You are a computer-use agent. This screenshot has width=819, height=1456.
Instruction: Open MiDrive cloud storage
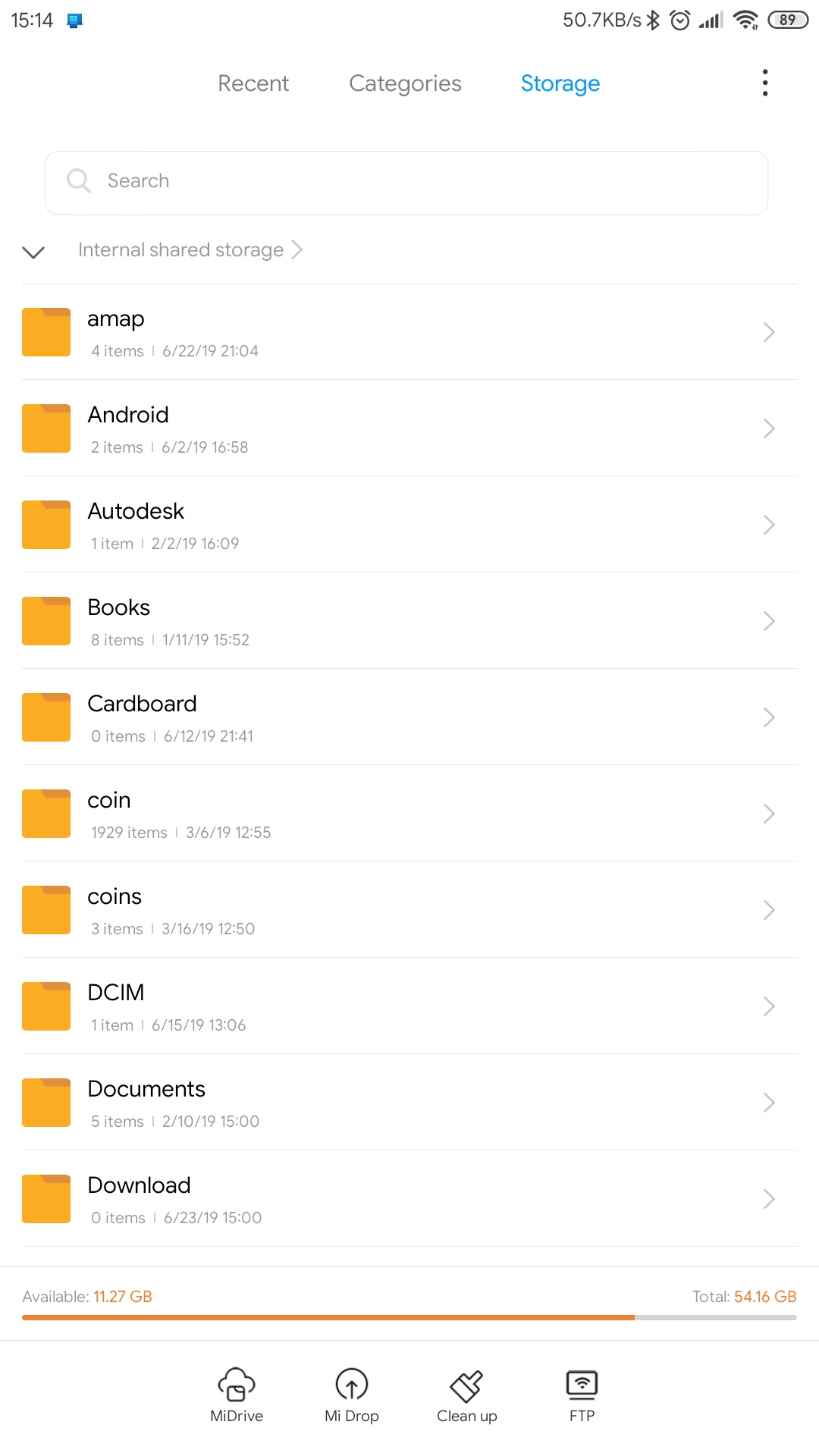tap(237, 1396)
